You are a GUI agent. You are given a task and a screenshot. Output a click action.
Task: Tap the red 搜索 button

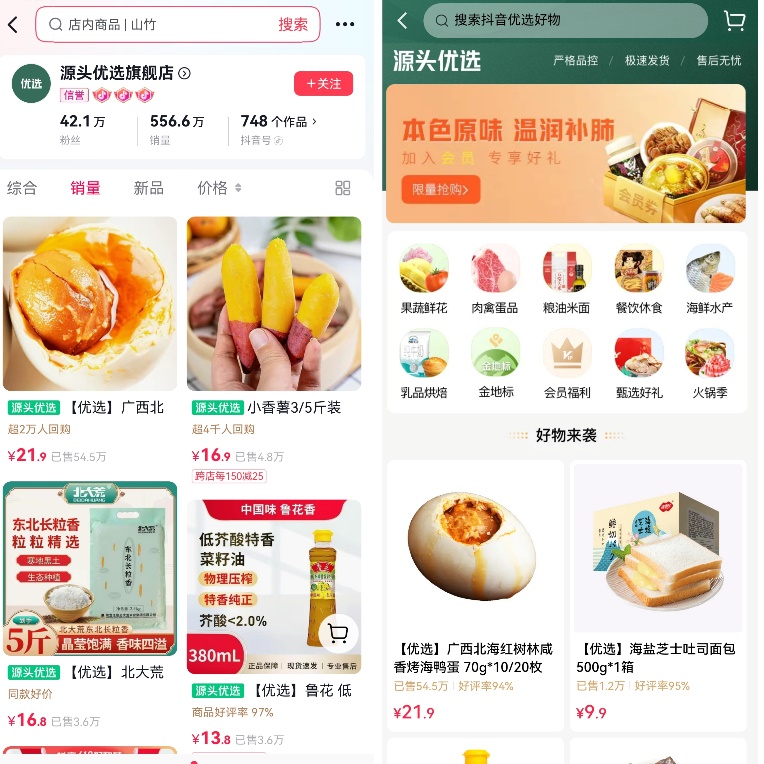coord(293,24)
